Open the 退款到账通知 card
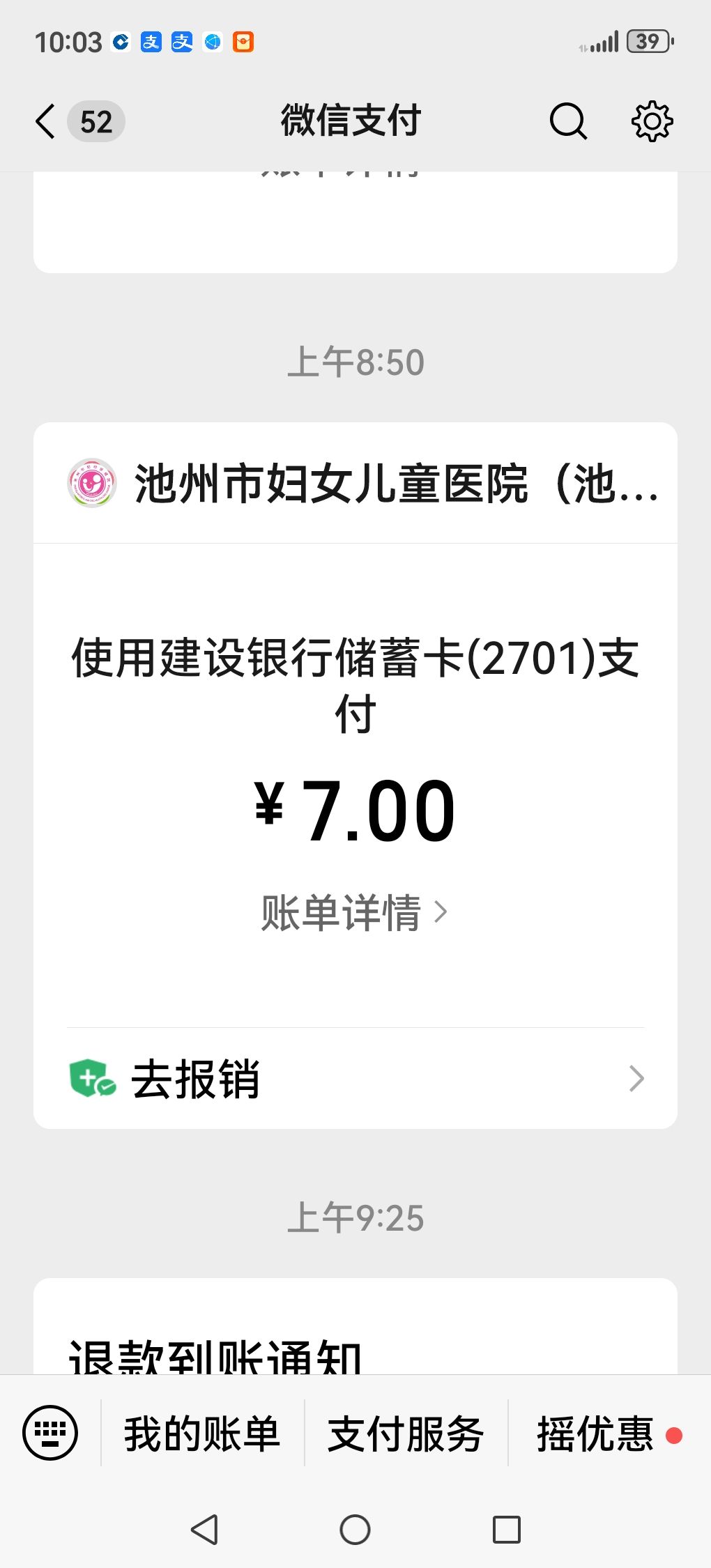The image size is (711, 1568). pyautogui.click(x=355, y=1338)
